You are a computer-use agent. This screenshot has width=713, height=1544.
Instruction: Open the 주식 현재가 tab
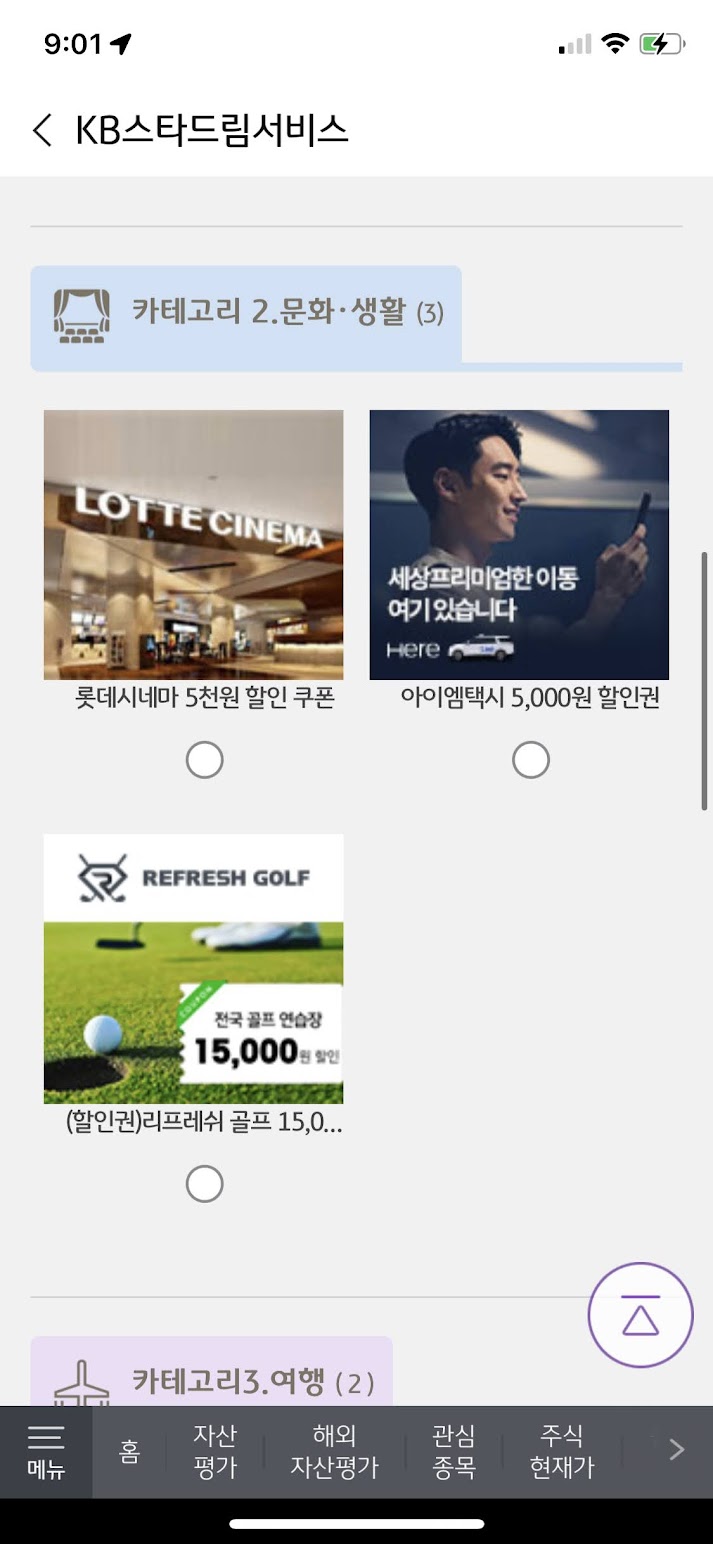pos(561,1452)
